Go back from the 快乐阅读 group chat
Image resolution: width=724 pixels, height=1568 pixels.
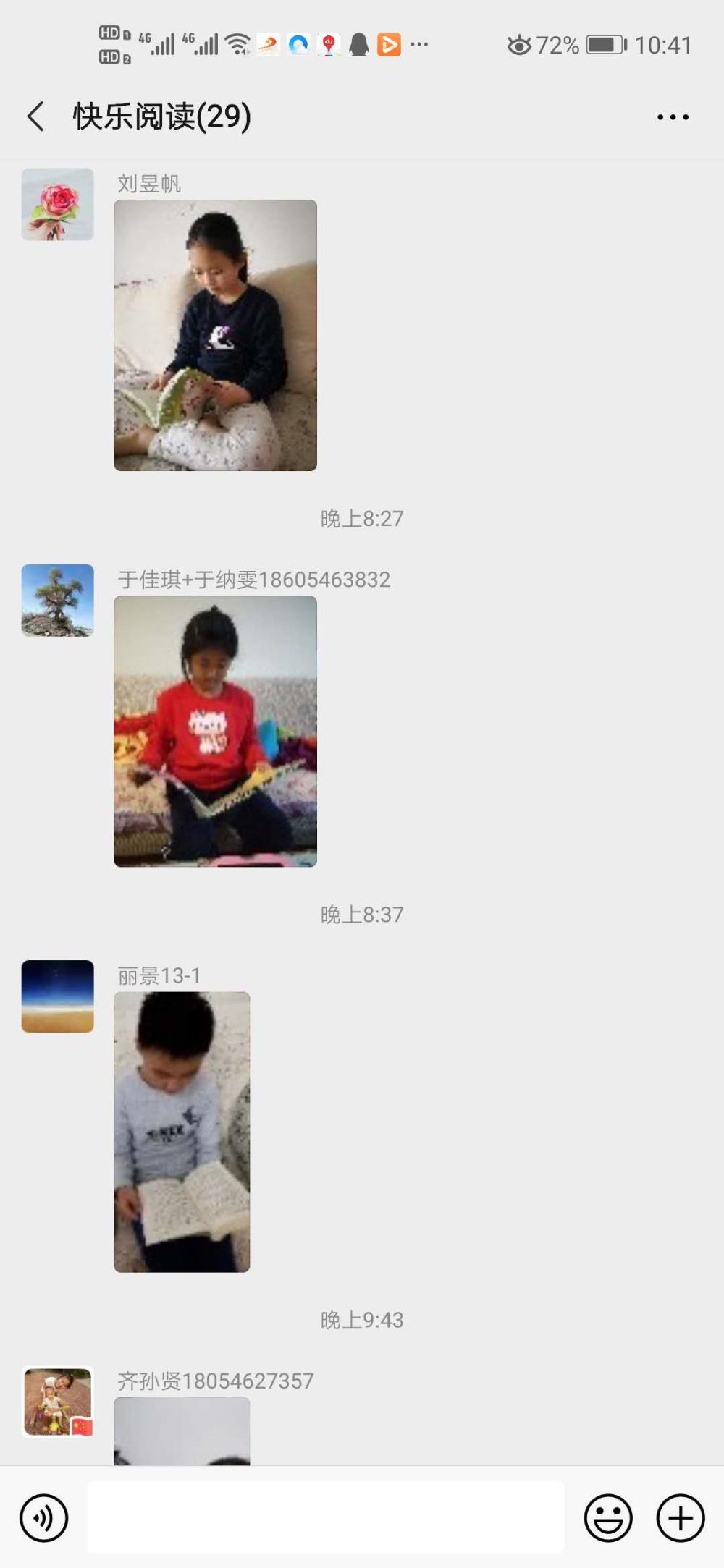coord(35,116)
